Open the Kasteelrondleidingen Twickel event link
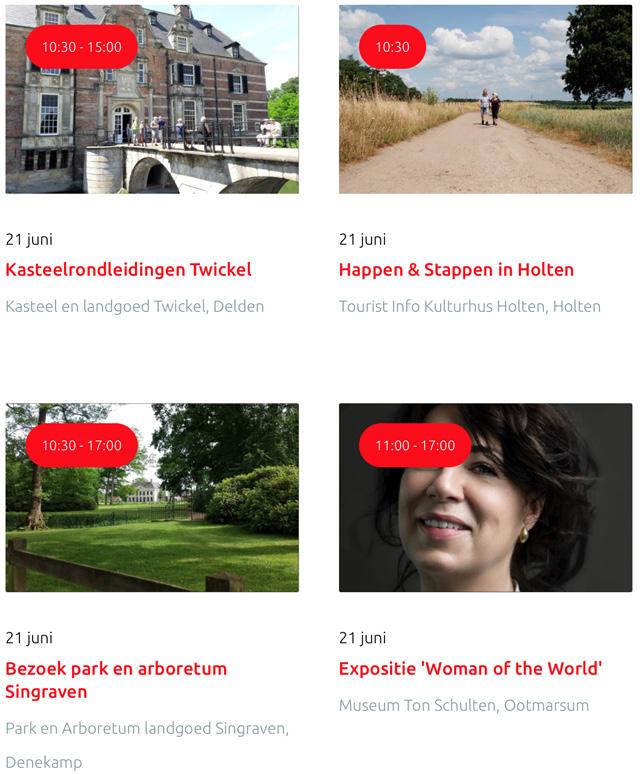The height and width of the screenshot is (774, 642). click(x=128, y=270)
